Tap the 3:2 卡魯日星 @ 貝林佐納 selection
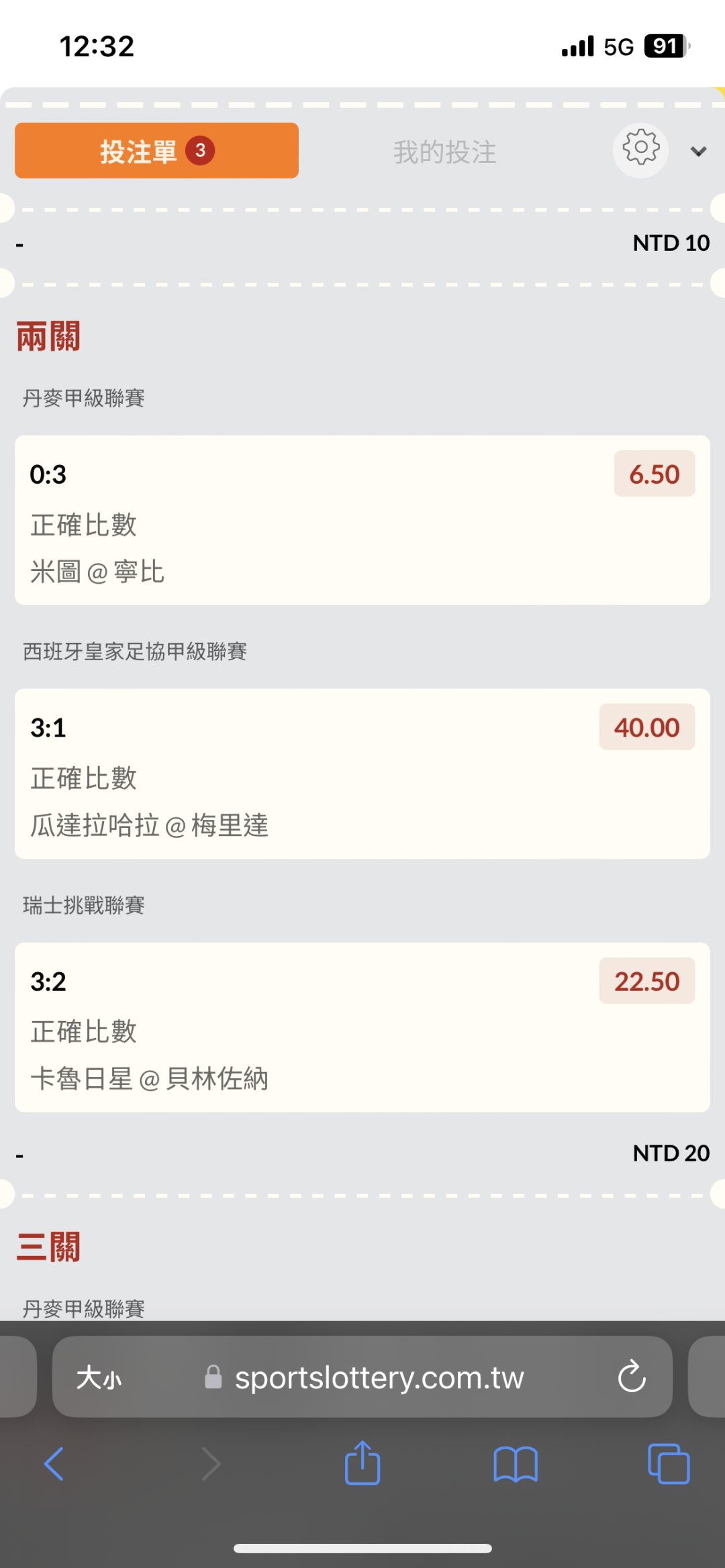Viewport: 725px width, 1568px height. click(362, 1027)
